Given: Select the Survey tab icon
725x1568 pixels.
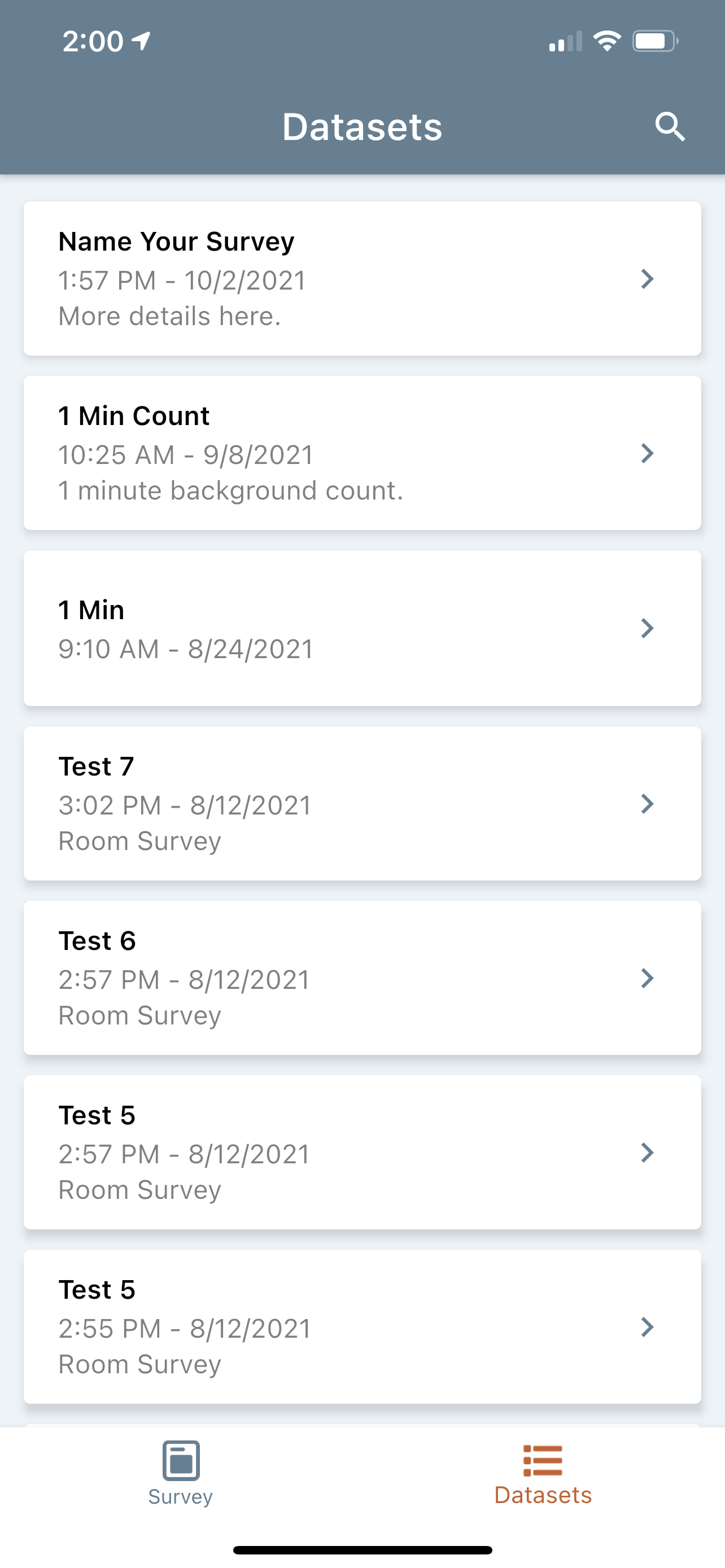Looking at the screenshot, I should click(180, 1460).
